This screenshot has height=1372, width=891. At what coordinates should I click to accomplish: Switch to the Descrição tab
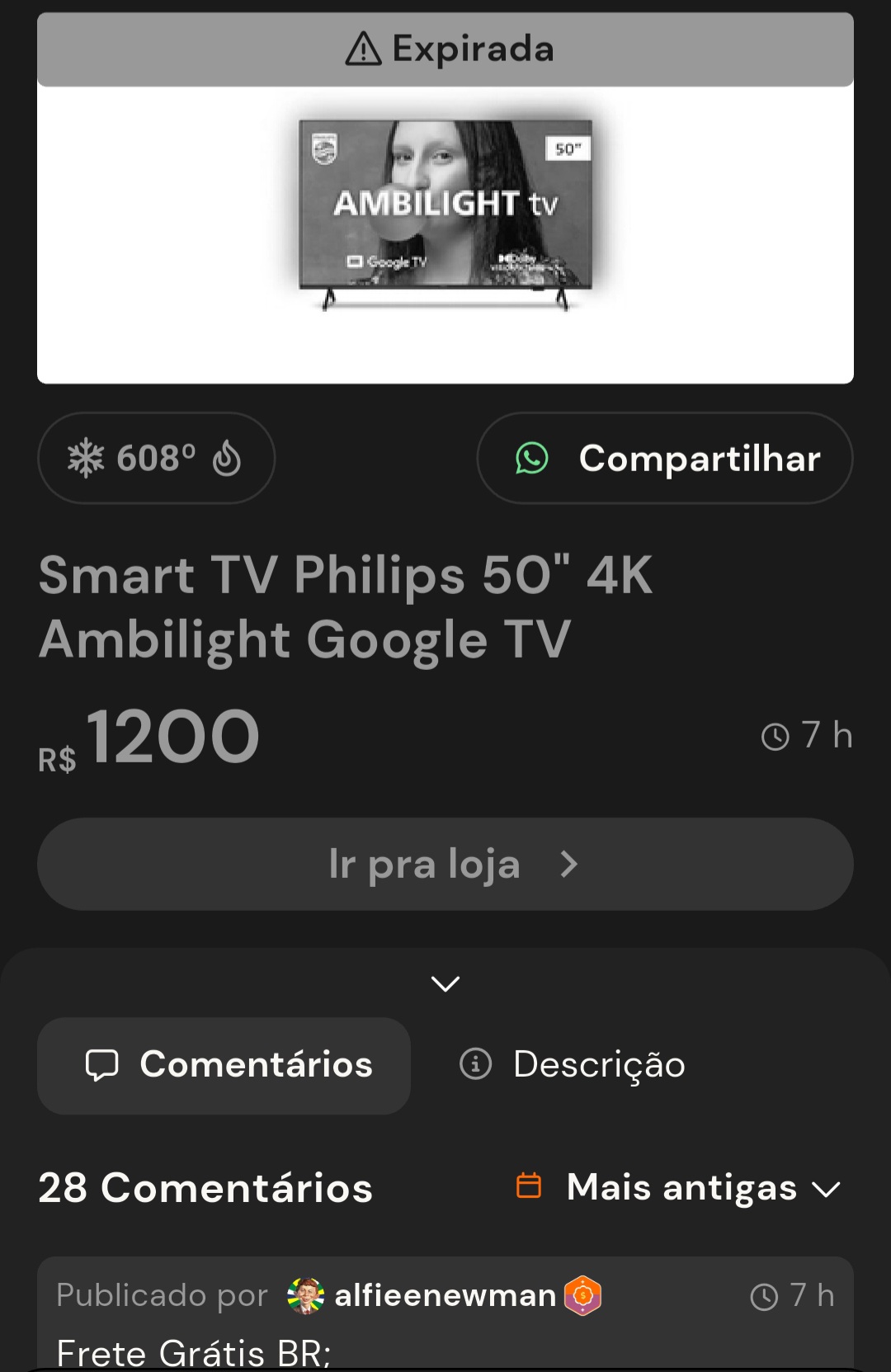coord(573,1065)
